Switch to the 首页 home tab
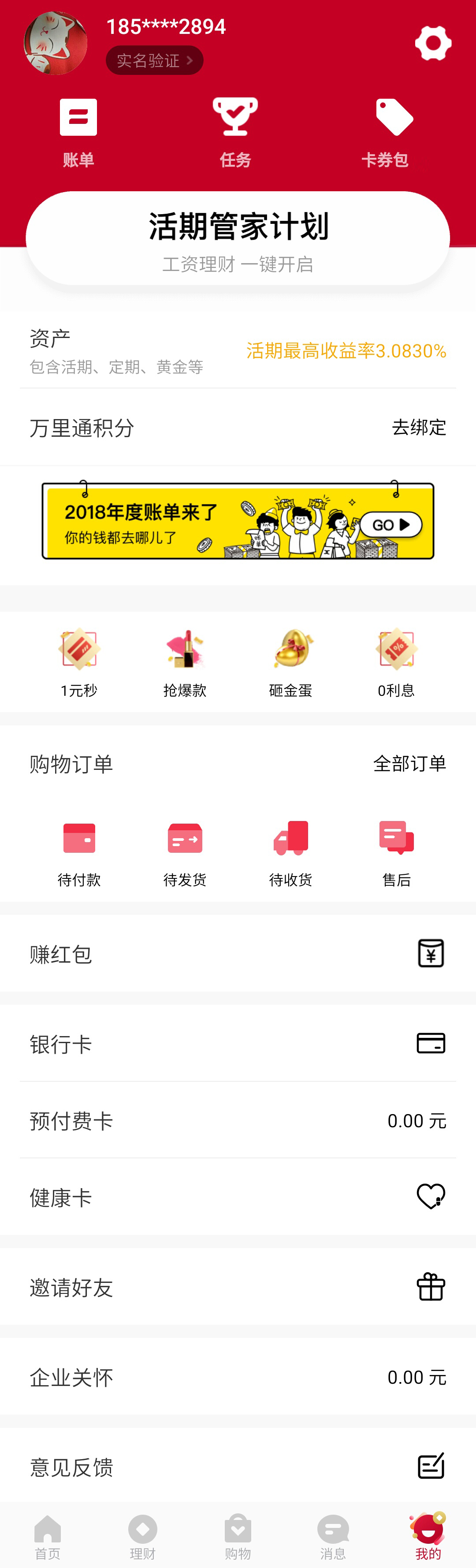Image resolution: width=476 pixels, height=1568 pixels. (x=48, y=1536)
